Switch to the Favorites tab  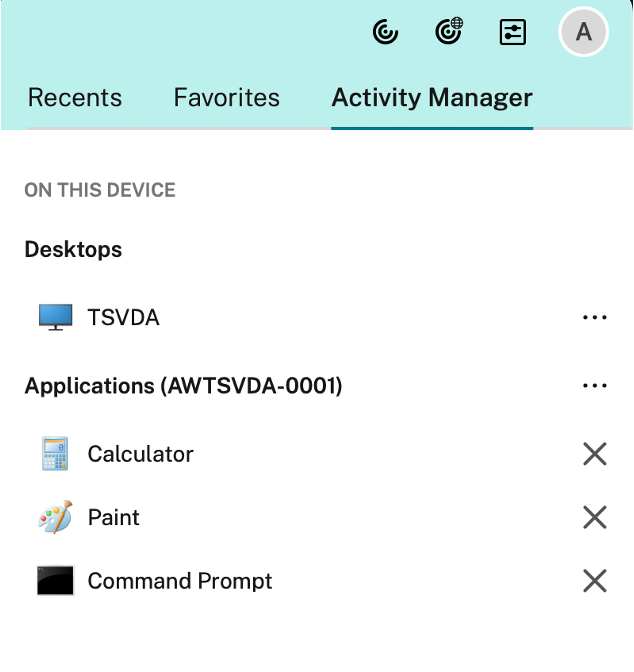pos(227,98)
